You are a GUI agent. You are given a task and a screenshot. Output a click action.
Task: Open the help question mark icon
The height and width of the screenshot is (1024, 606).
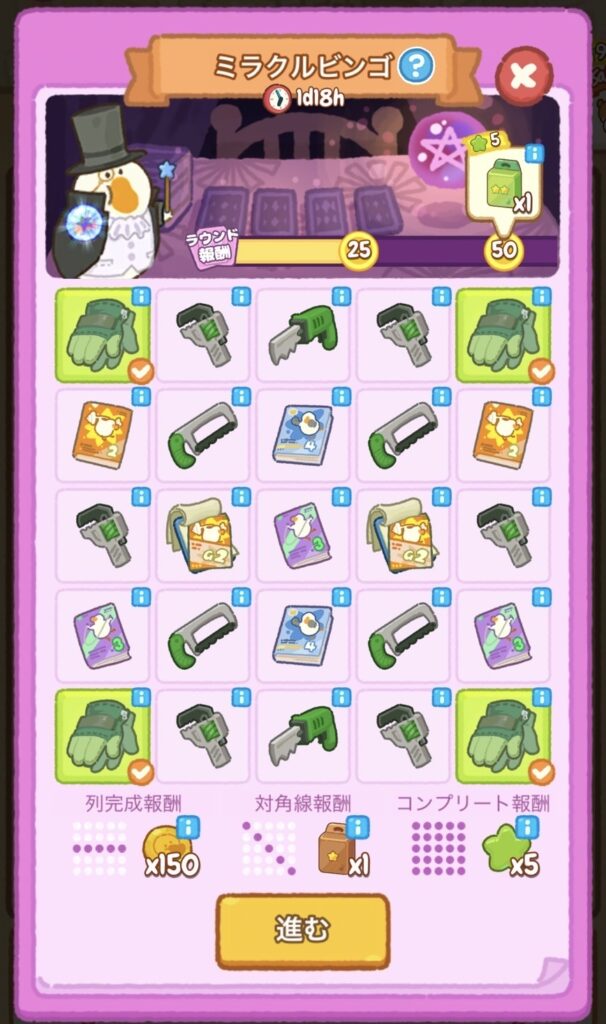tap(414, 66)
